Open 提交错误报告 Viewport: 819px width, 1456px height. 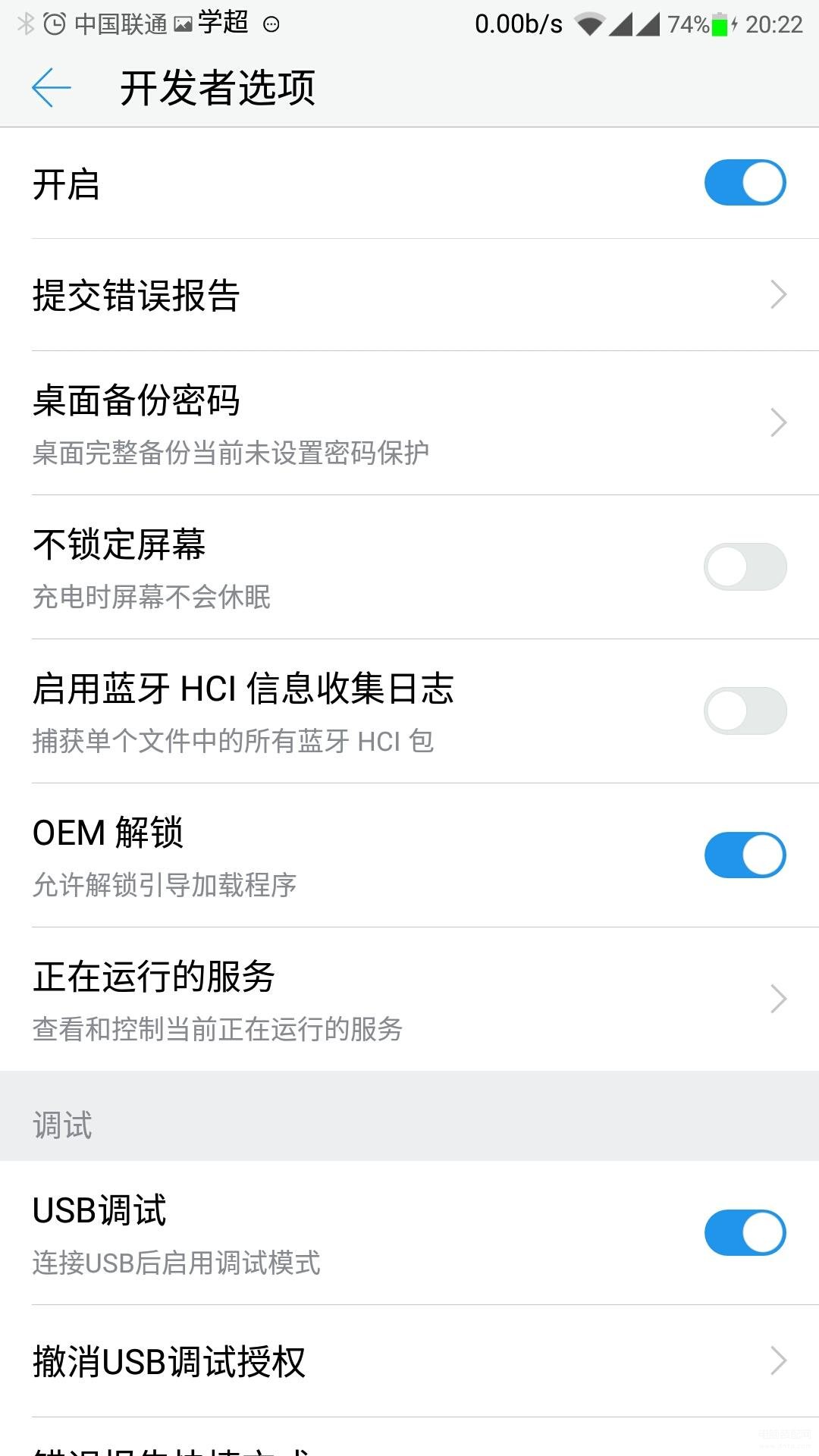[x=409, y=295]
